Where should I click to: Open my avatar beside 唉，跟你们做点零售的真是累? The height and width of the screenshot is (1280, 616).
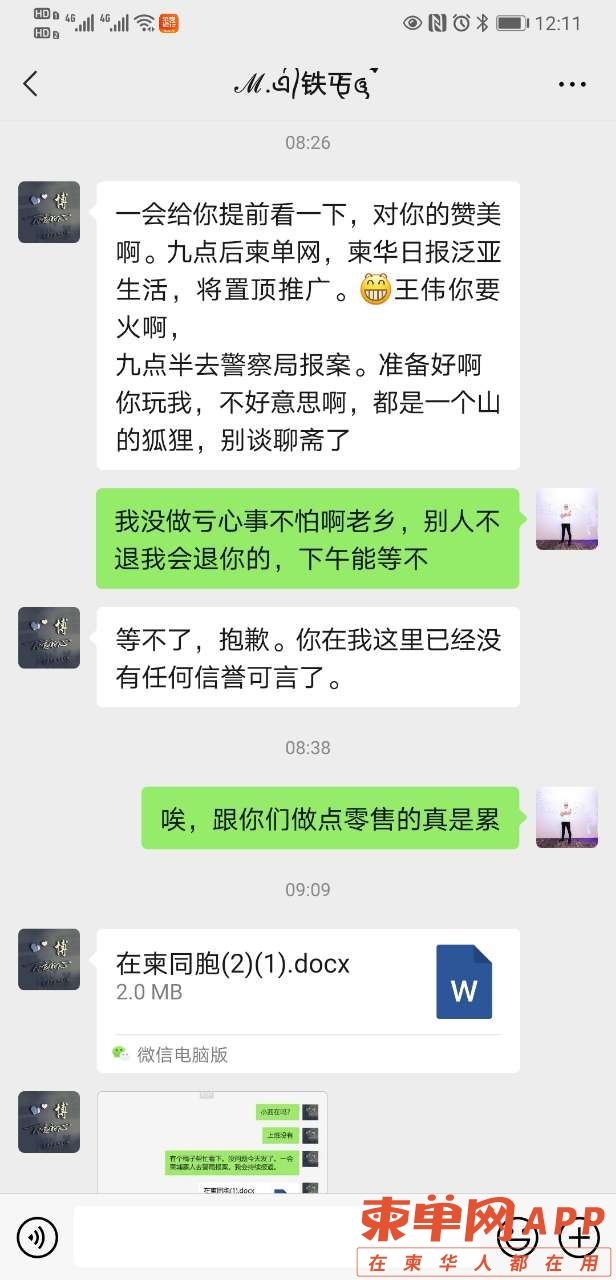coord(567,817)
